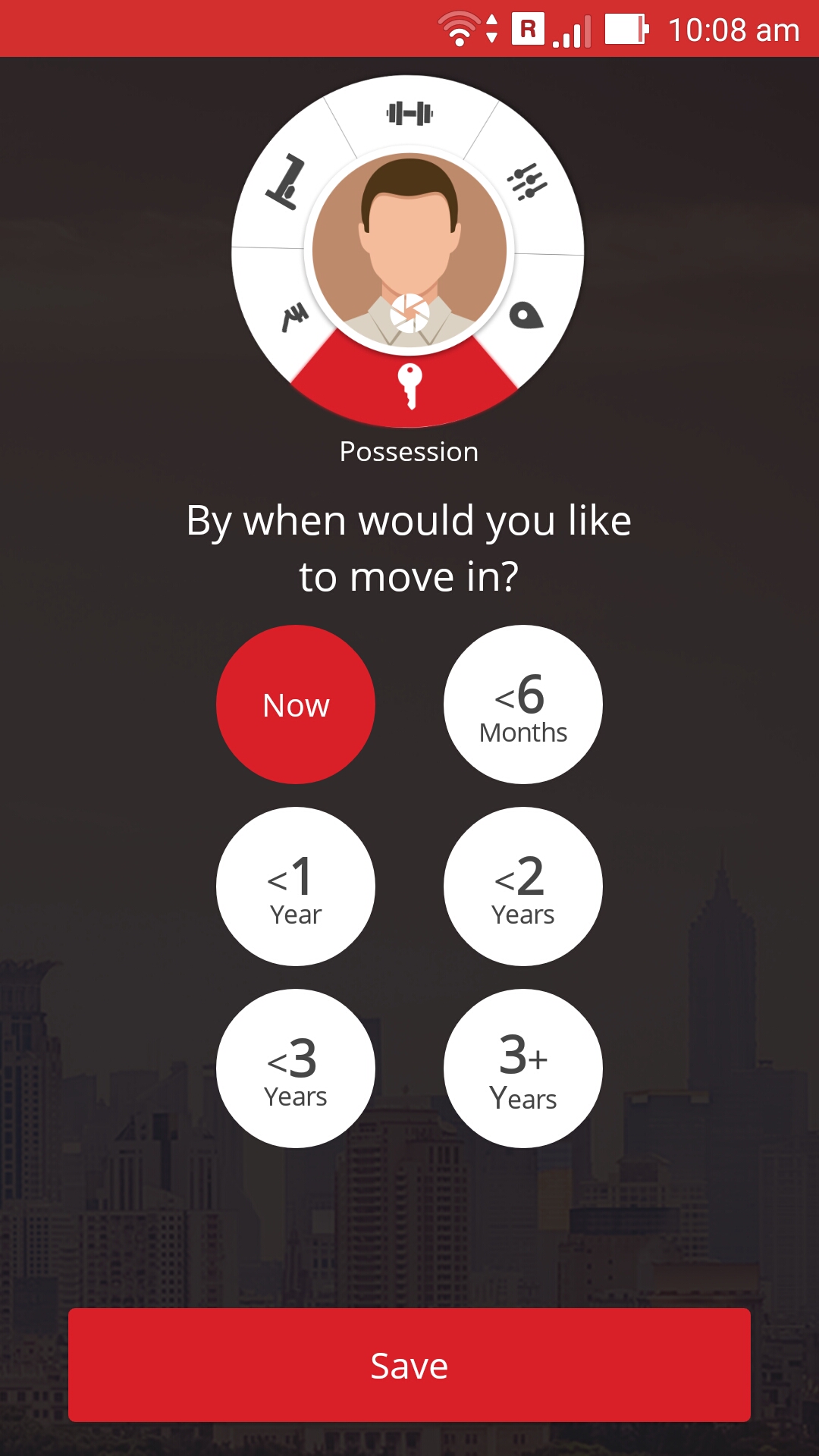
Task: Open the sliders filter wheel segment
Action: tap(527, 183)
